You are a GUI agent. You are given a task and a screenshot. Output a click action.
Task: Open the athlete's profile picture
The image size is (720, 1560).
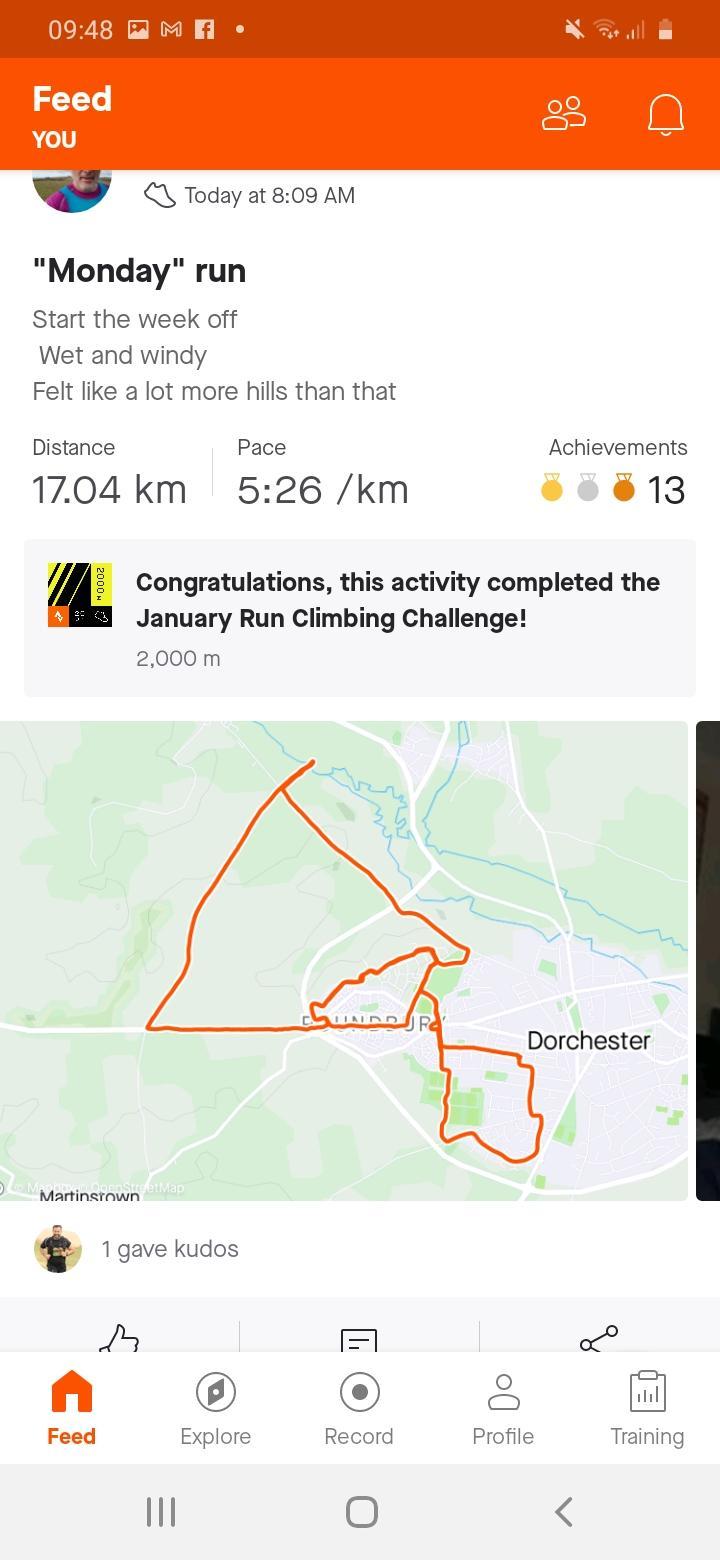click(x=72, y=190)
